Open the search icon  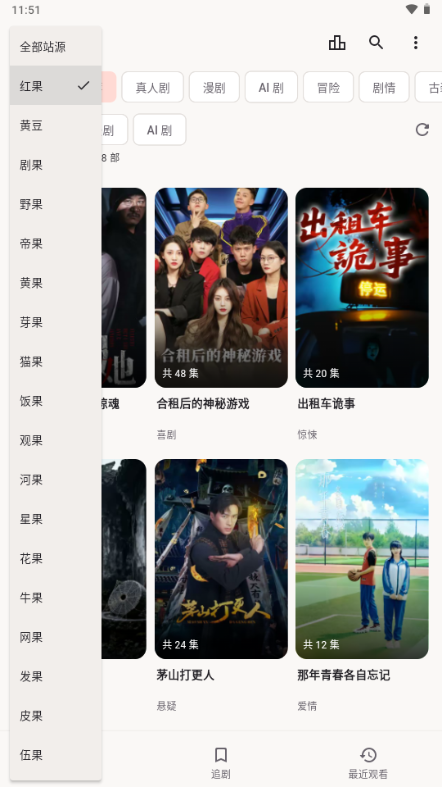376,43
